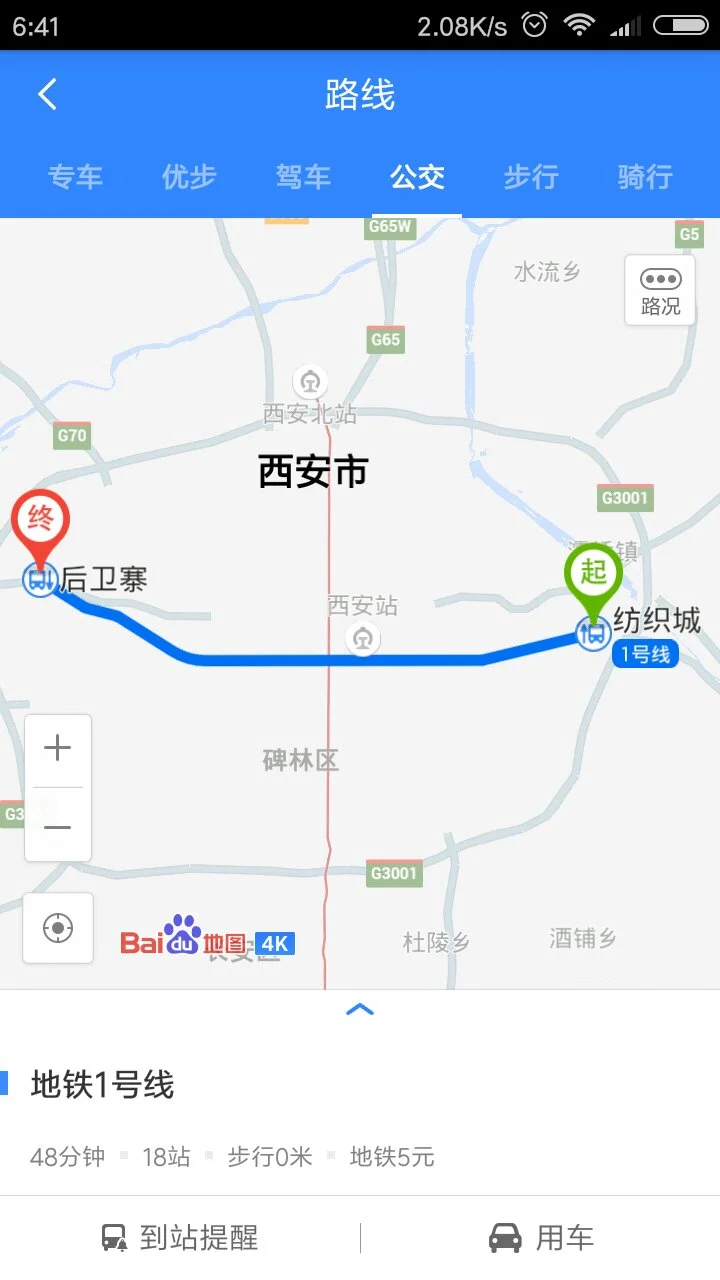Screen dimensions: 720x1280
Task: Expand the route details panel upward
Action: tap(360, 1008)
